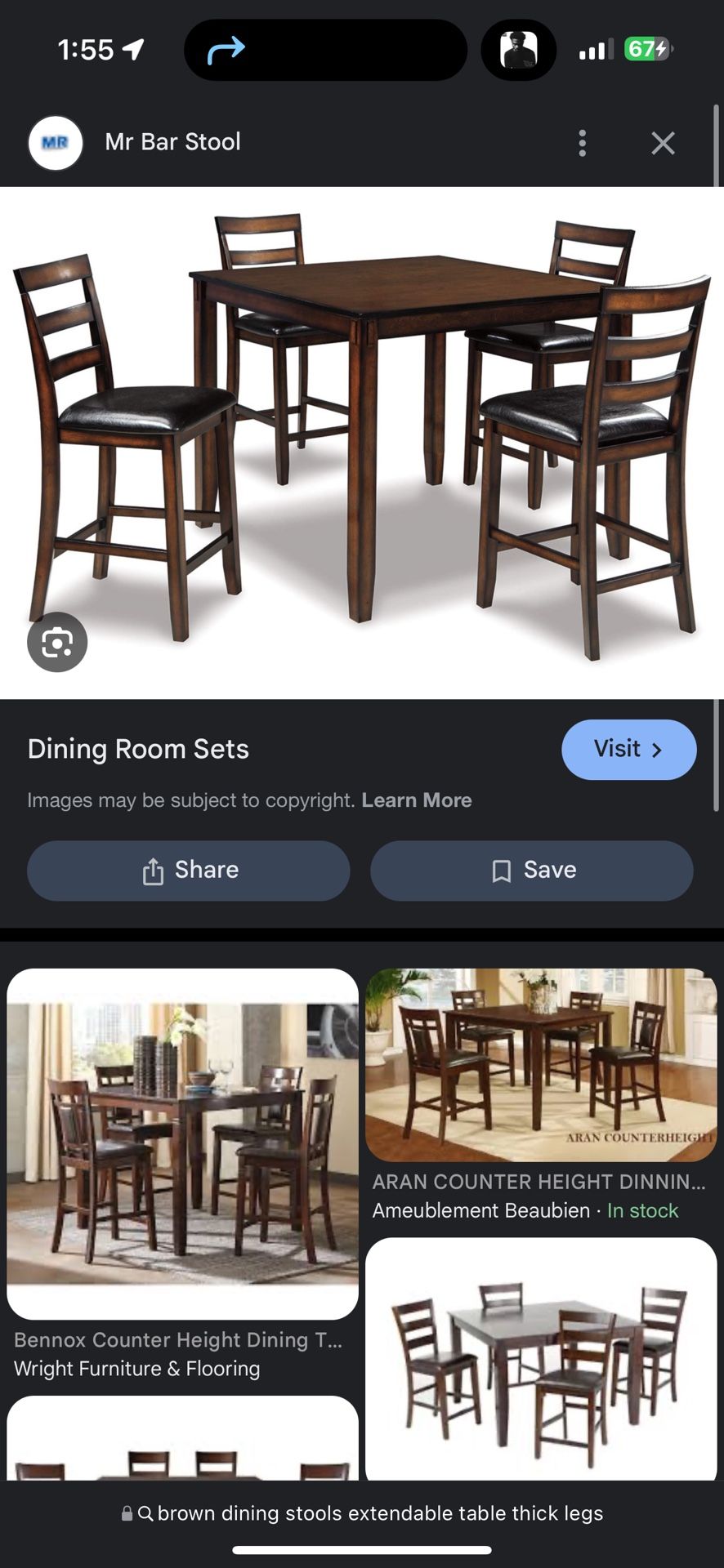Close the image viewer
This screenshot has height=1568, width=724.
pyautogui.click(x=663, y=143)
